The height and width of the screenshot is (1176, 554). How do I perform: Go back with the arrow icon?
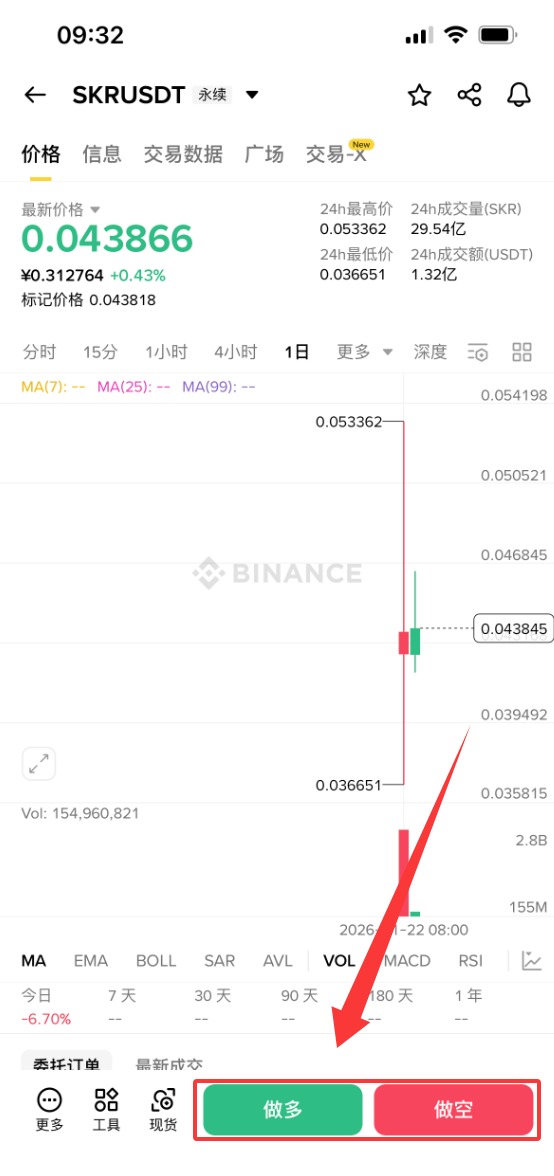35,95
